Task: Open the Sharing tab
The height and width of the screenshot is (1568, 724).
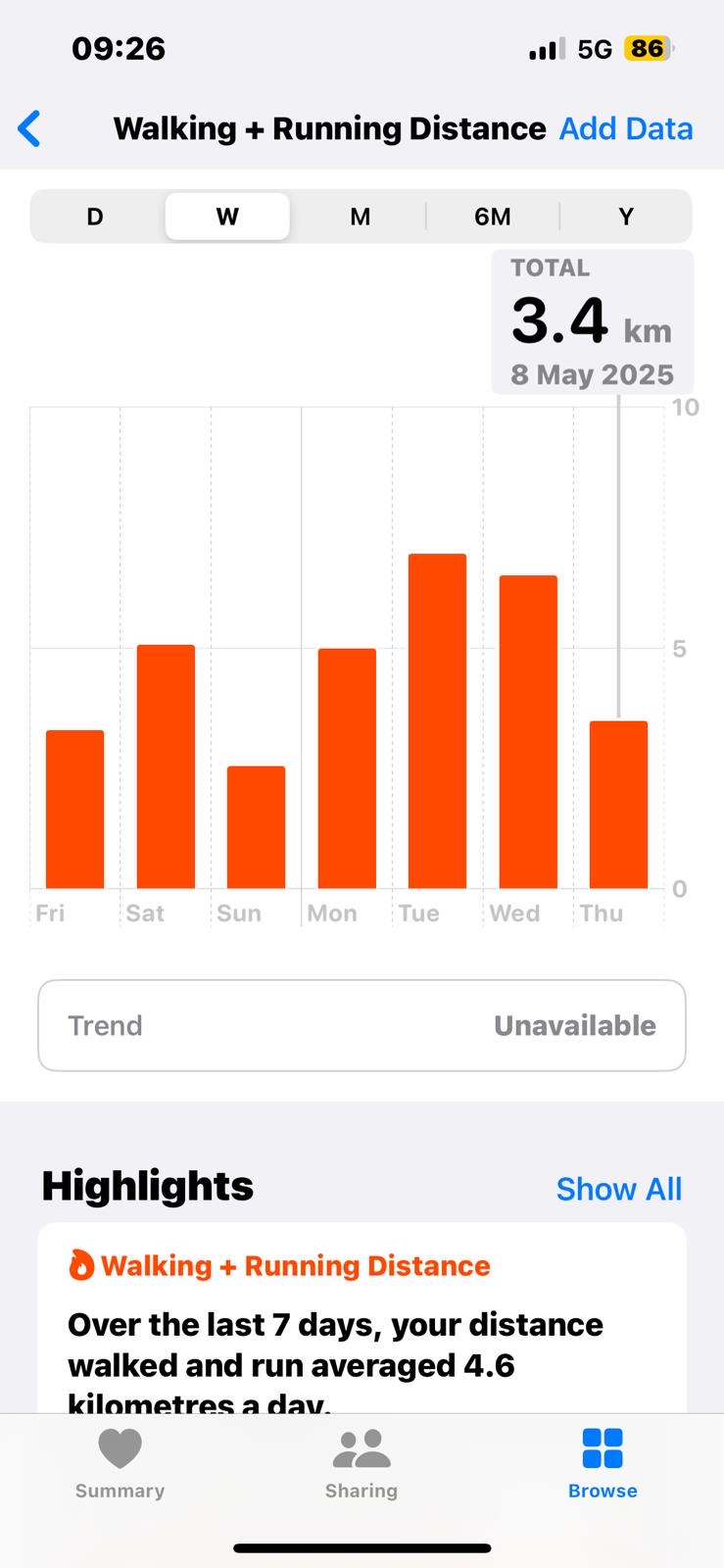Action: pos(362,1464)
